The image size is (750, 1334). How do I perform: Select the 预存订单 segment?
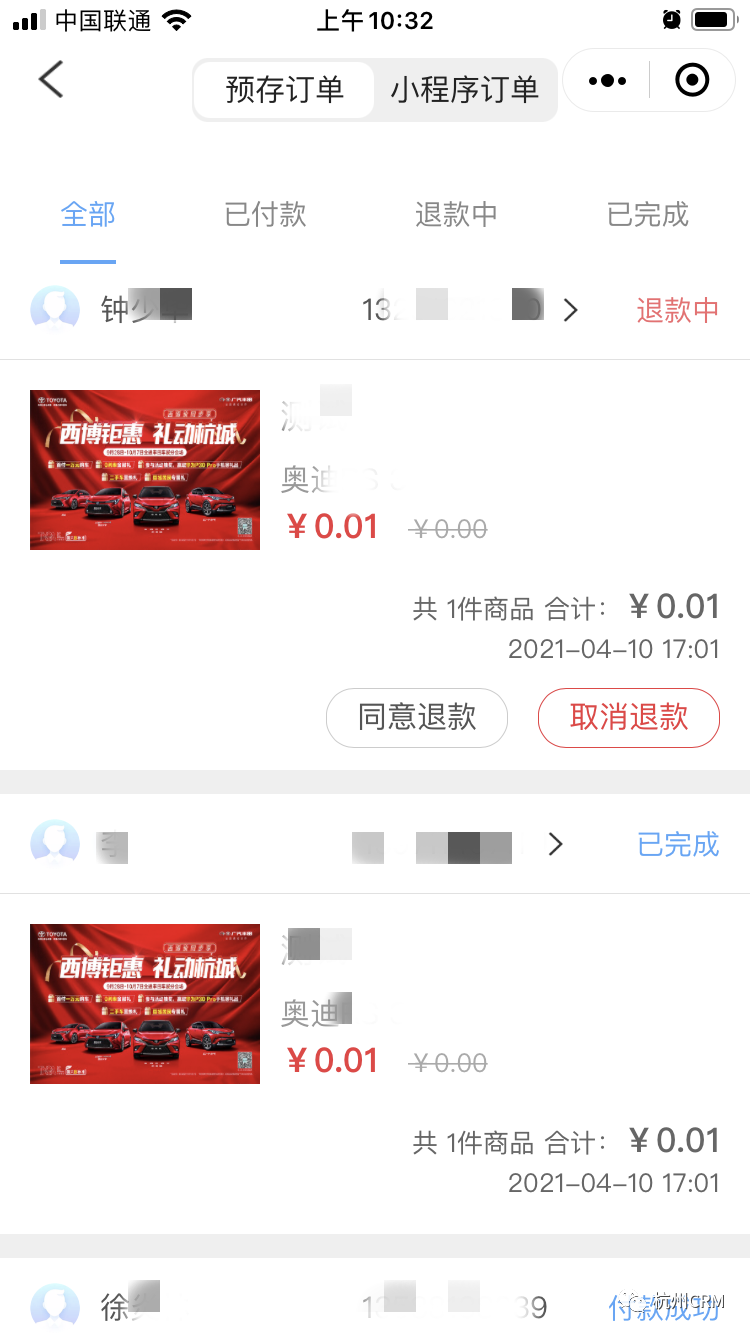[284, 89]
